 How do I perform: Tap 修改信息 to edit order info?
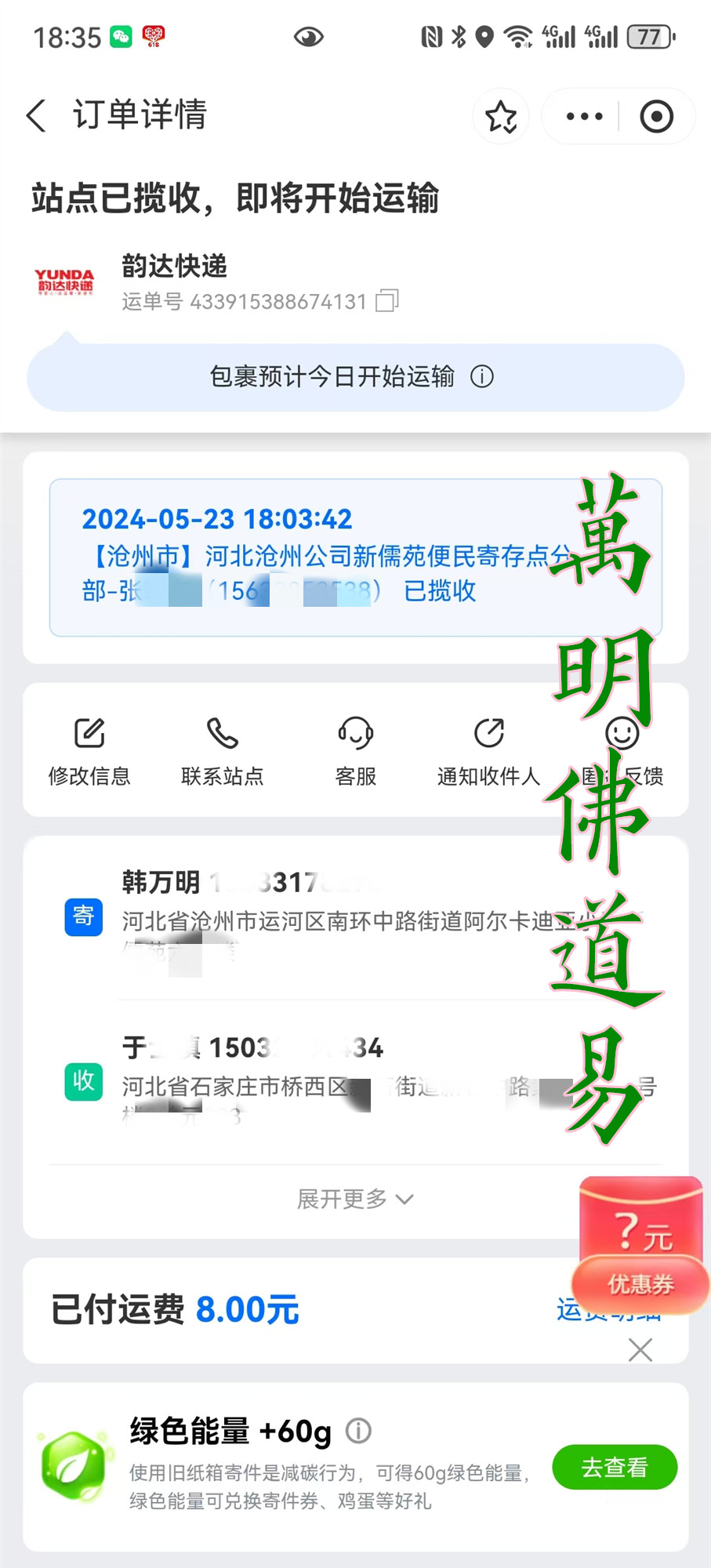point(89,751)
